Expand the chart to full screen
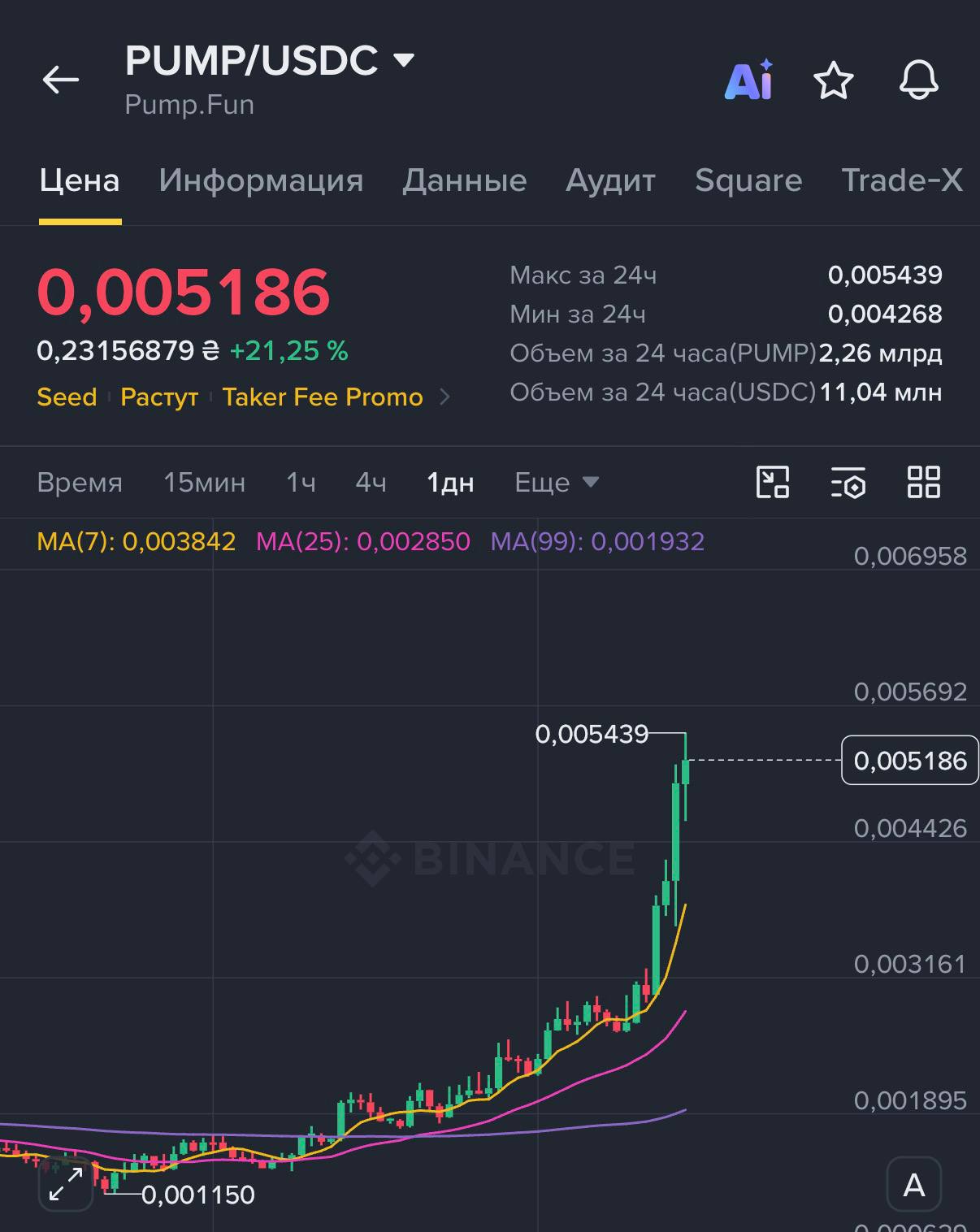The height and width of the screenshot is (1232, 980). tap(66, 1184)
